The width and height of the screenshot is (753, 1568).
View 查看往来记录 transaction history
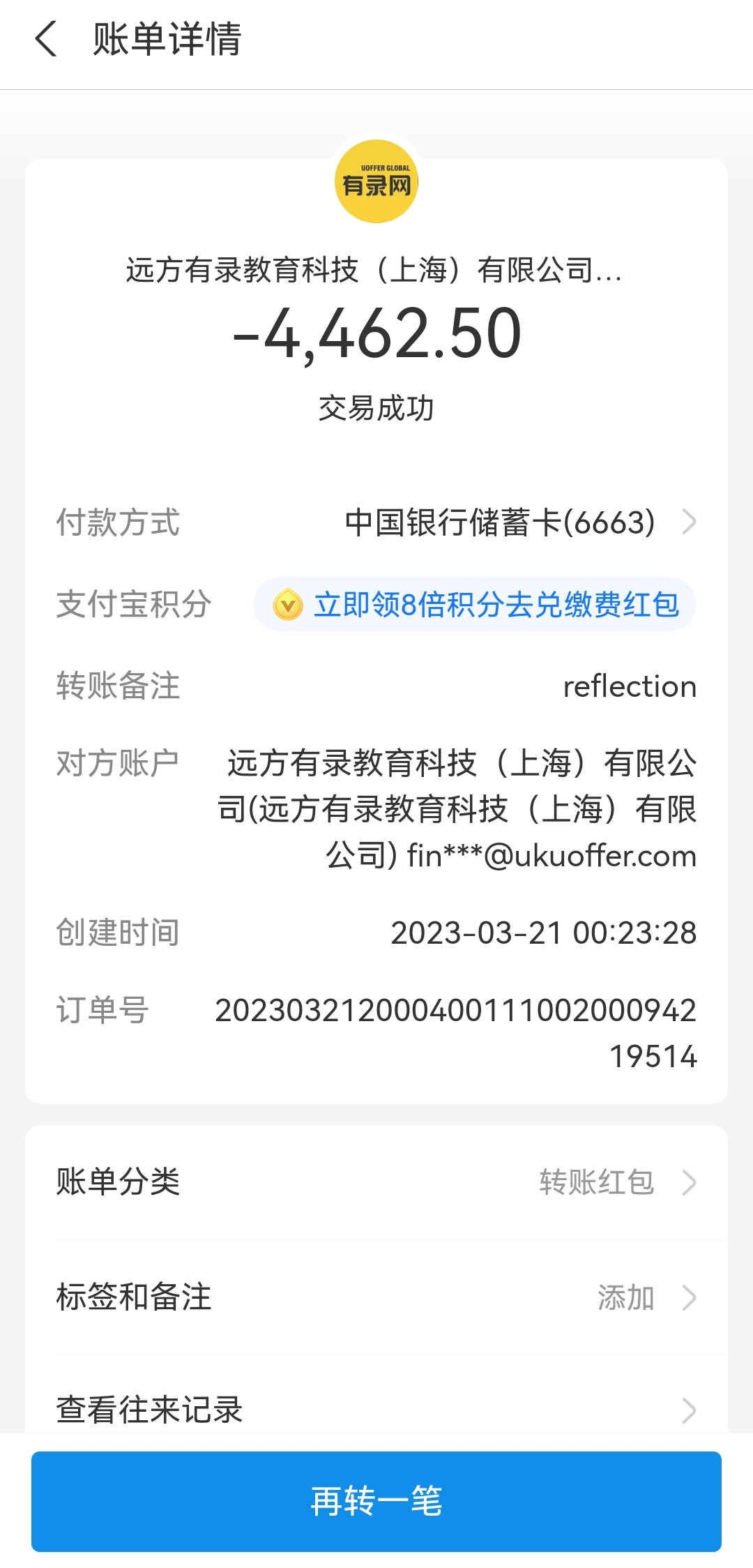point(376,1409)
